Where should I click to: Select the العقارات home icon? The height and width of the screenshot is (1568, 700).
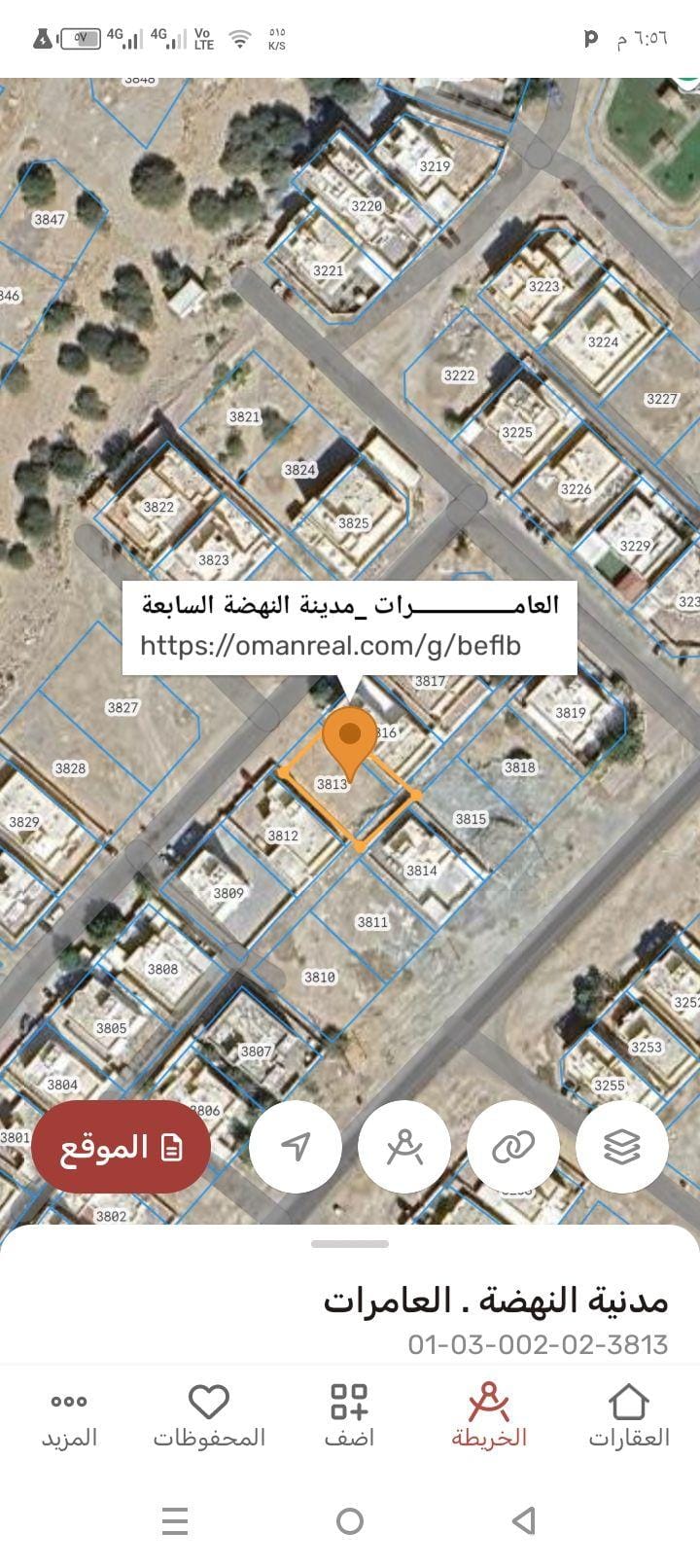coord(630,1403)
